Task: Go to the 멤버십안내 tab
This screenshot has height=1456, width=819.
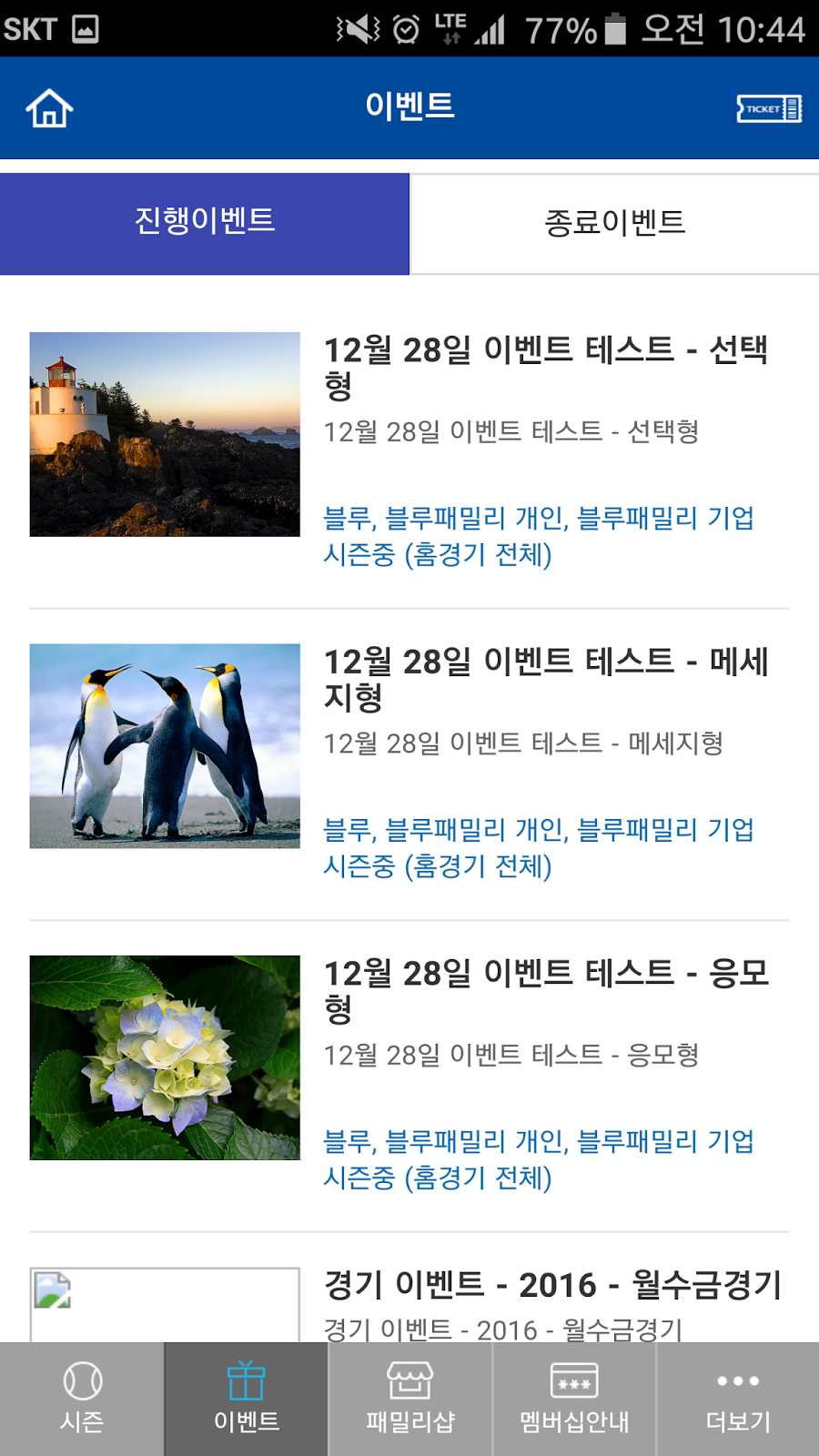Action: (x=573, y=1399)
